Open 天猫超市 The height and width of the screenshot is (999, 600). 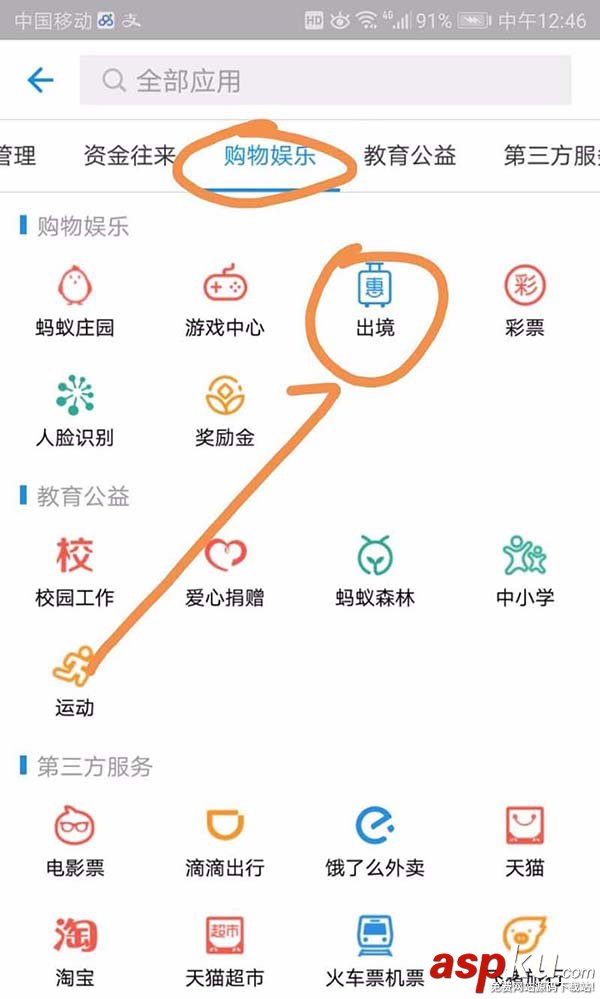[x=225, y=950]
